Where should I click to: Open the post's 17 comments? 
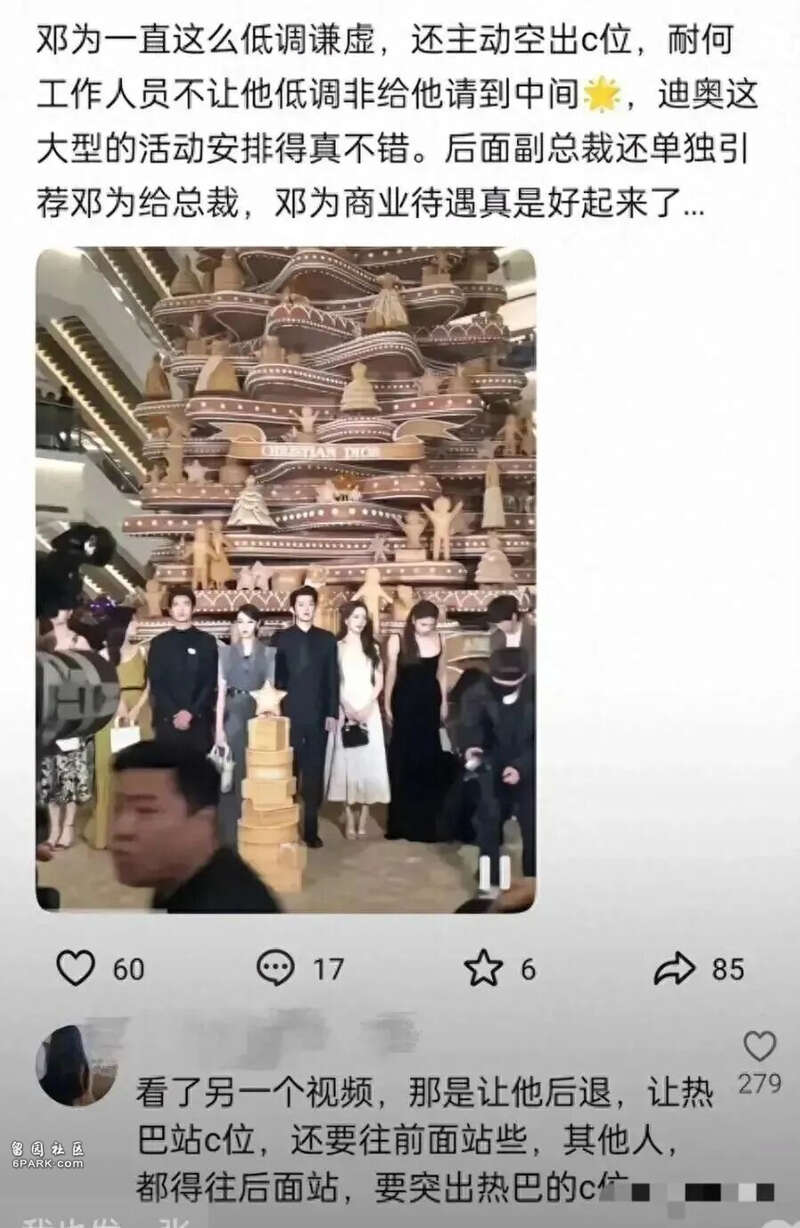tap(276, 968)
